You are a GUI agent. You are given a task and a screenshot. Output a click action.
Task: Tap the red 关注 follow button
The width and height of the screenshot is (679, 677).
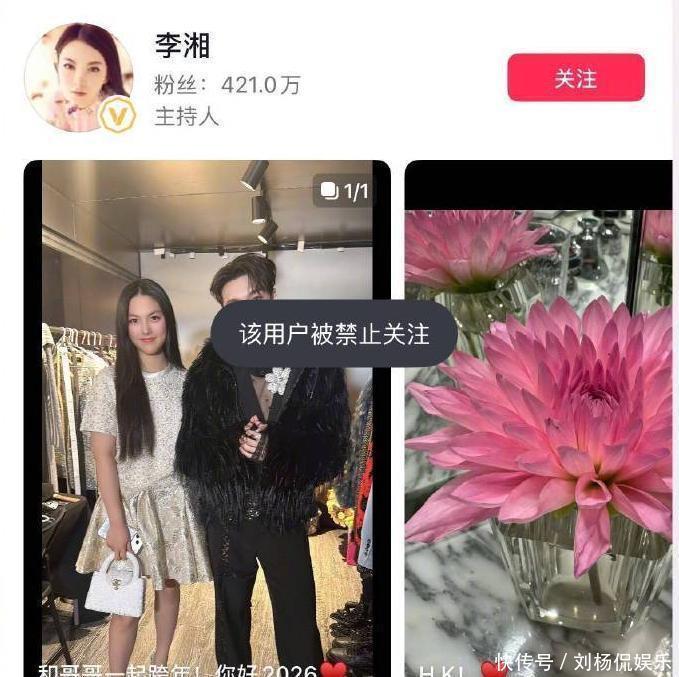click(575, 78)
